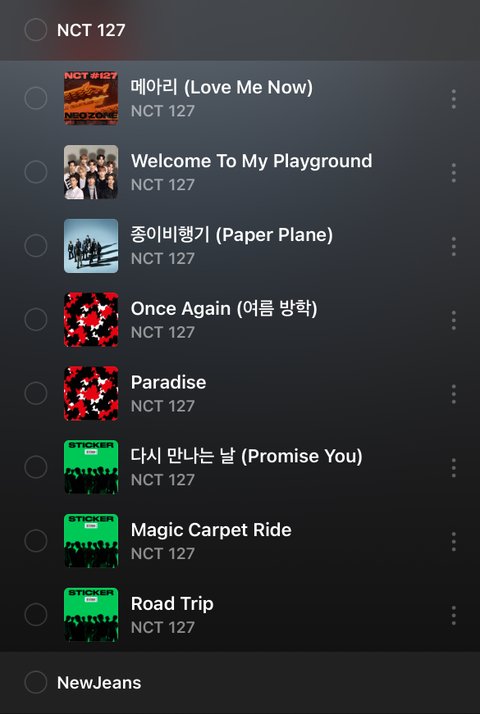Select the Welcome To My Playground checkbox
This screenshot has width=480, height=714.
click(36, 172)
